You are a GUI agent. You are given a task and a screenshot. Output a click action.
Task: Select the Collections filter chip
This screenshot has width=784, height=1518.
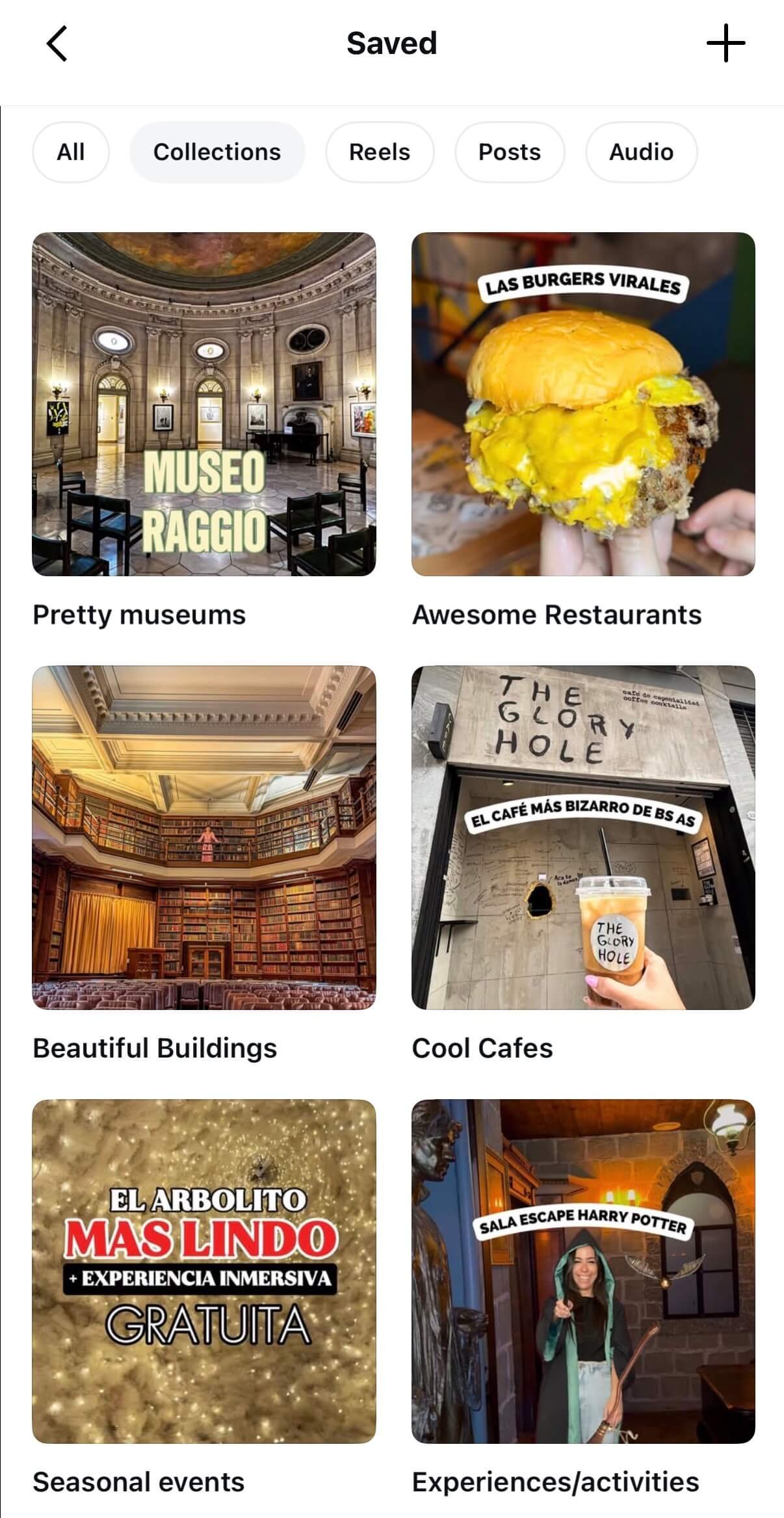click(x=217, y=152)
